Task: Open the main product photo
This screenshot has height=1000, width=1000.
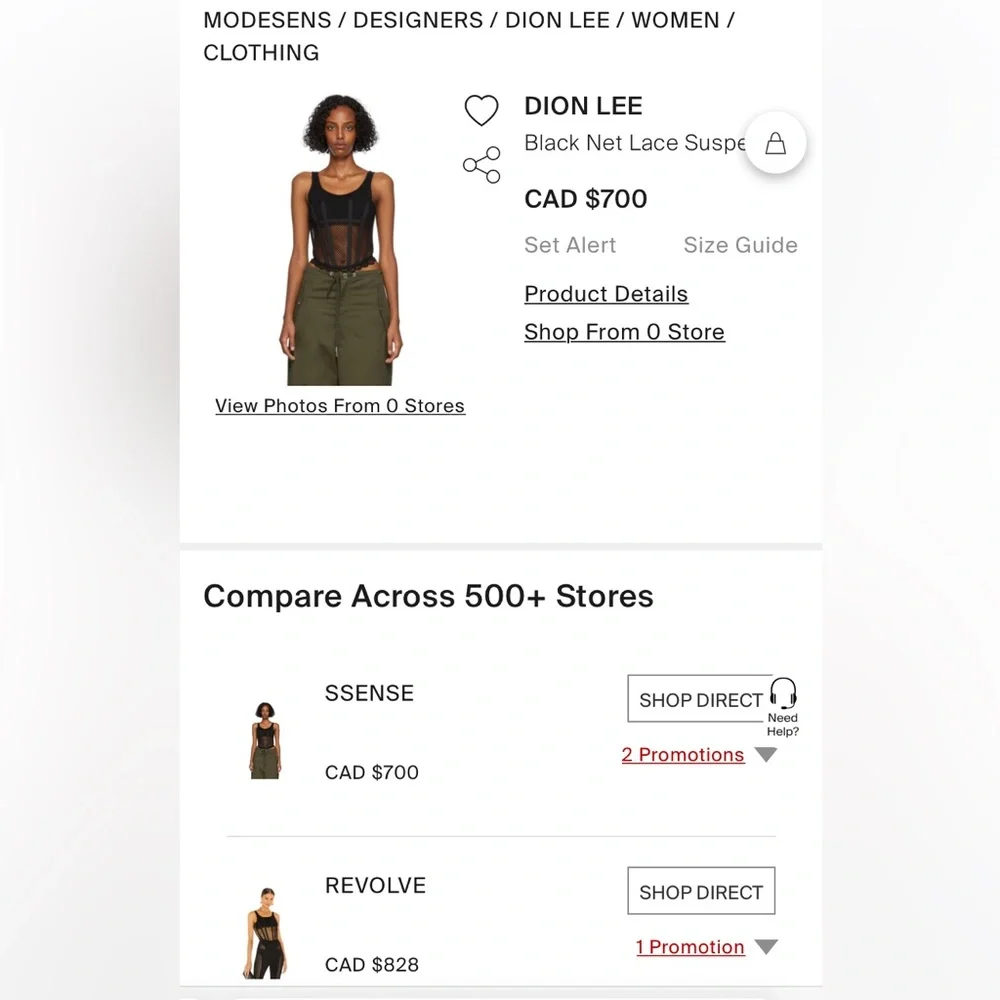Action: coord(339,240)
